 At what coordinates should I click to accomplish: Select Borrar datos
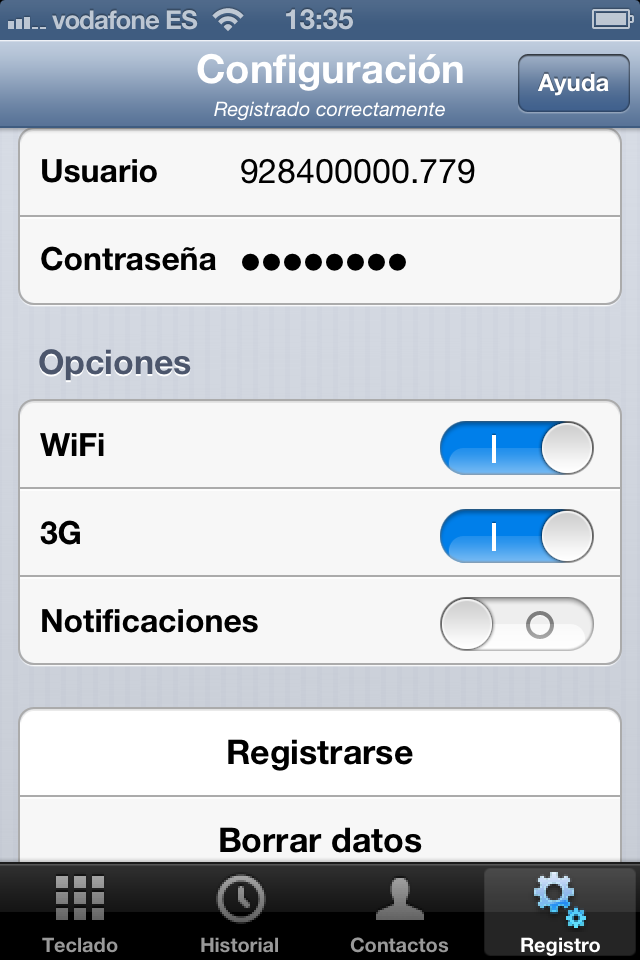click(320, 838)
